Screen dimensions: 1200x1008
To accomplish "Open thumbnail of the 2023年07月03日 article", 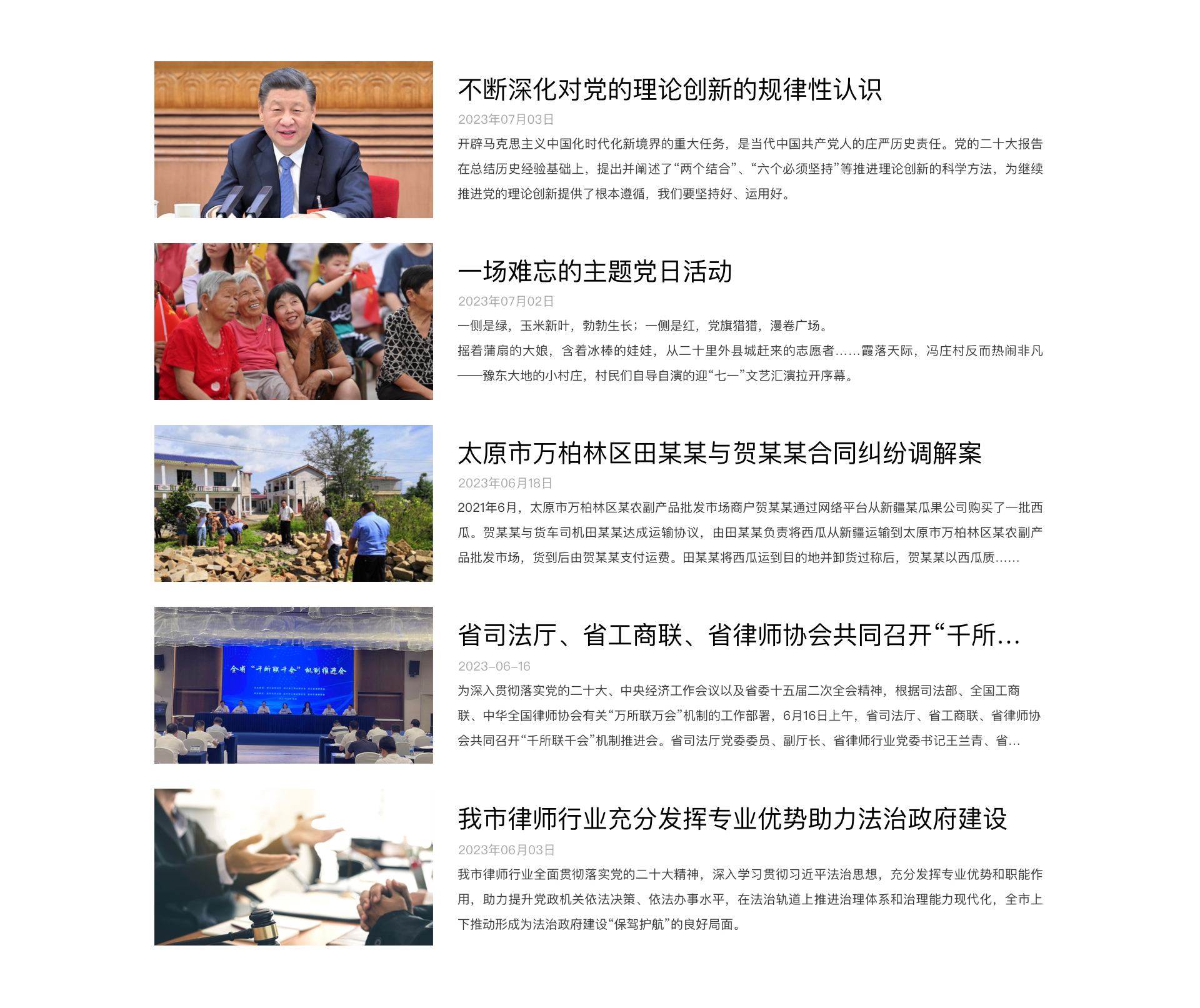I will [293, 139].
